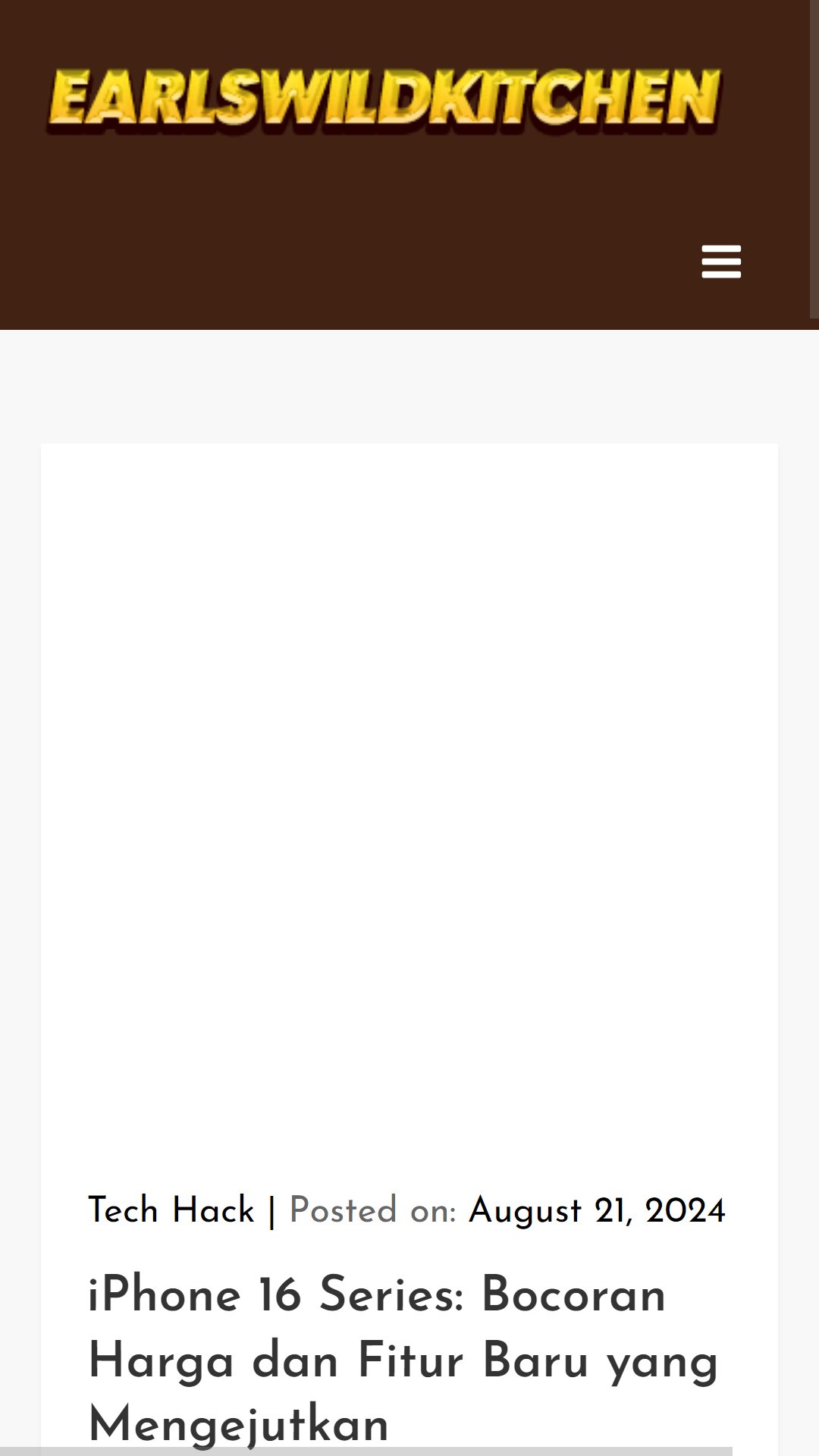The image size is (819, 1456).
Task: Open the Tech Hack category
Action: click(x=171, y=1210)
